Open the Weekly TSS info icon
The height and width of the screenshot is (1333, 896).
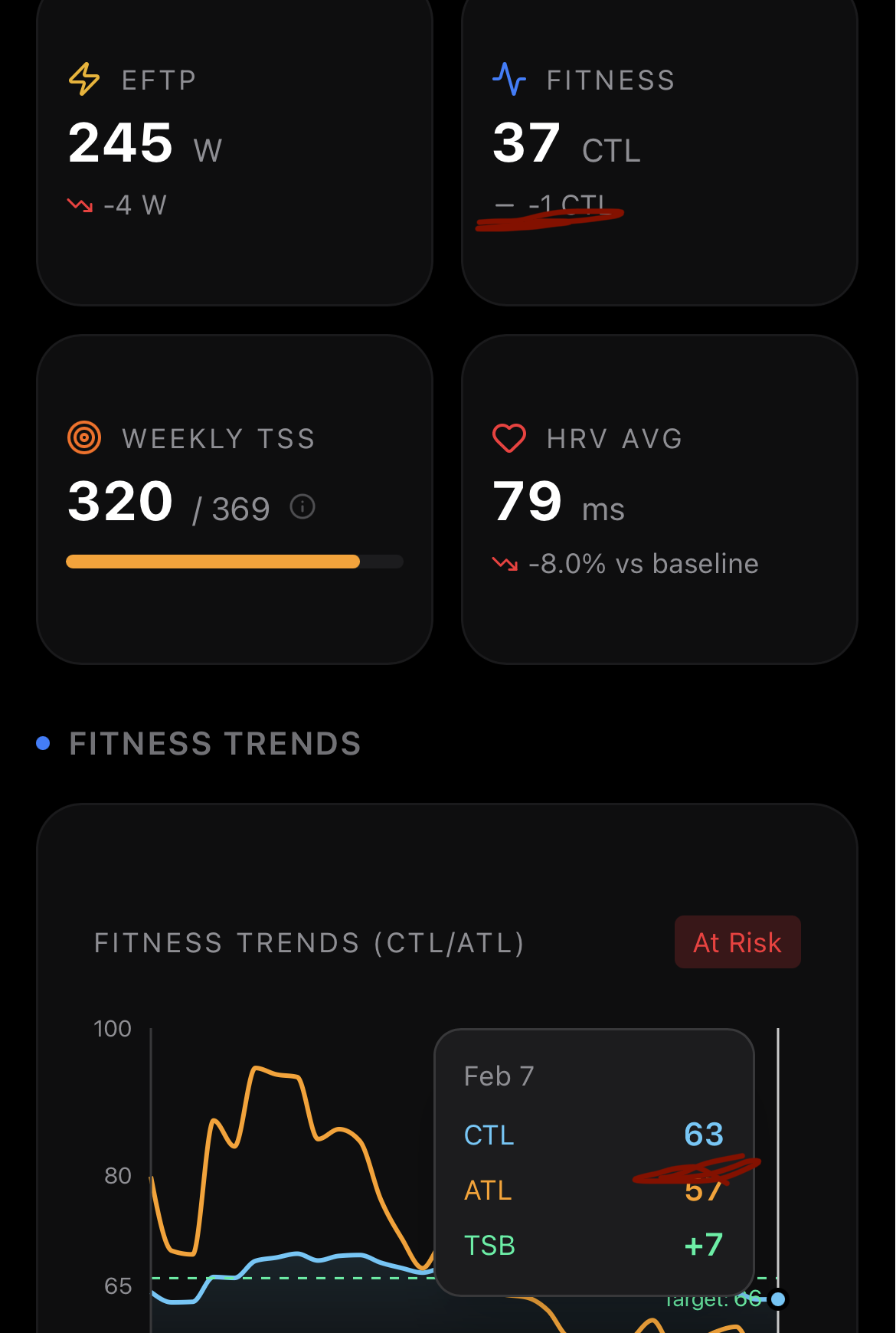(302, 507)
